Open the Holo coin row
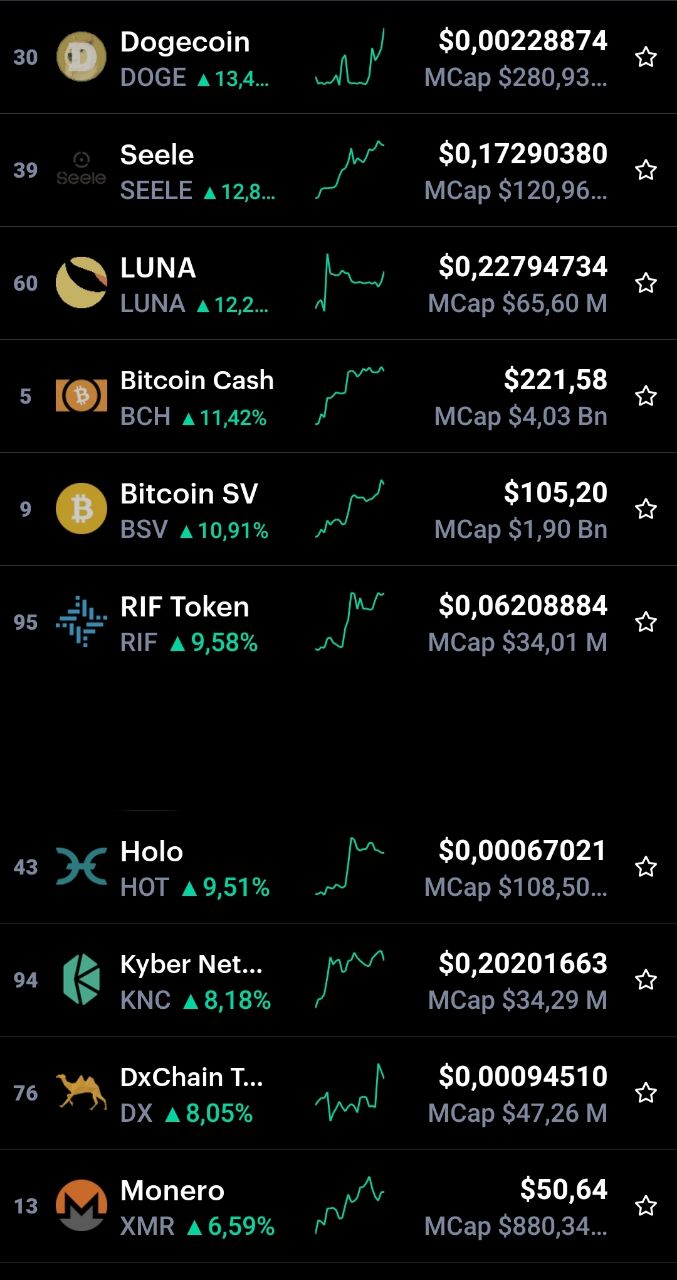Screen dimensions: 677x1280 (338, 867)
